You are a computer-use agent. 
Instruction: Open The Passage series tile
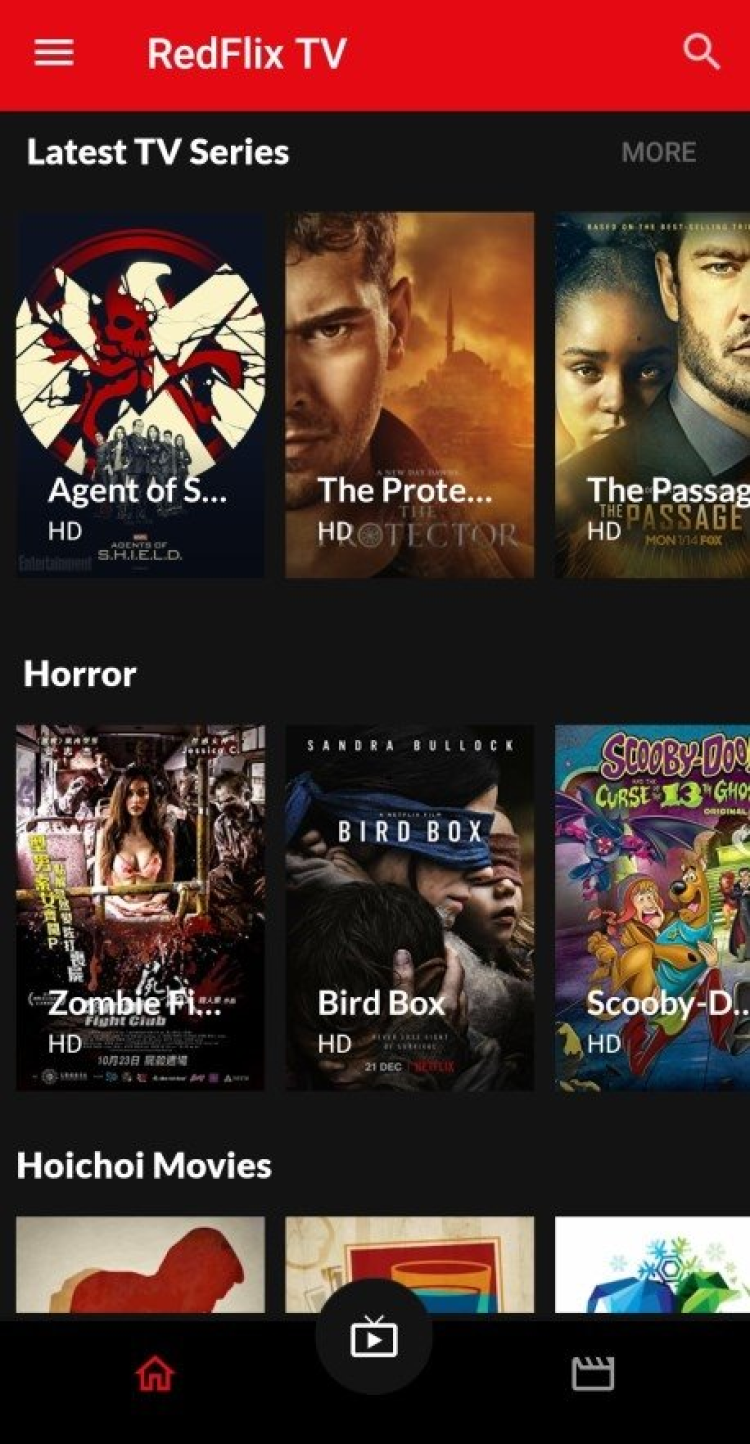(652, 395)
